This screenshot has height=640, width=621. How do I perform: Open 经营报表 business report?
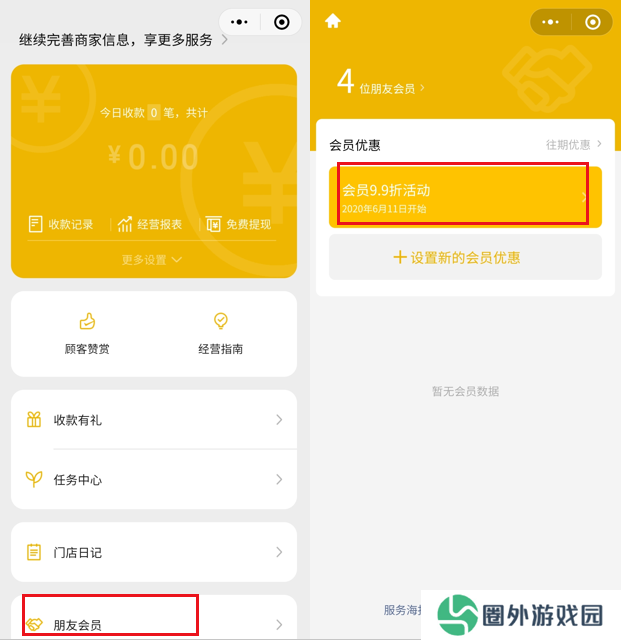pyautogui.click(x=150, y=224)
